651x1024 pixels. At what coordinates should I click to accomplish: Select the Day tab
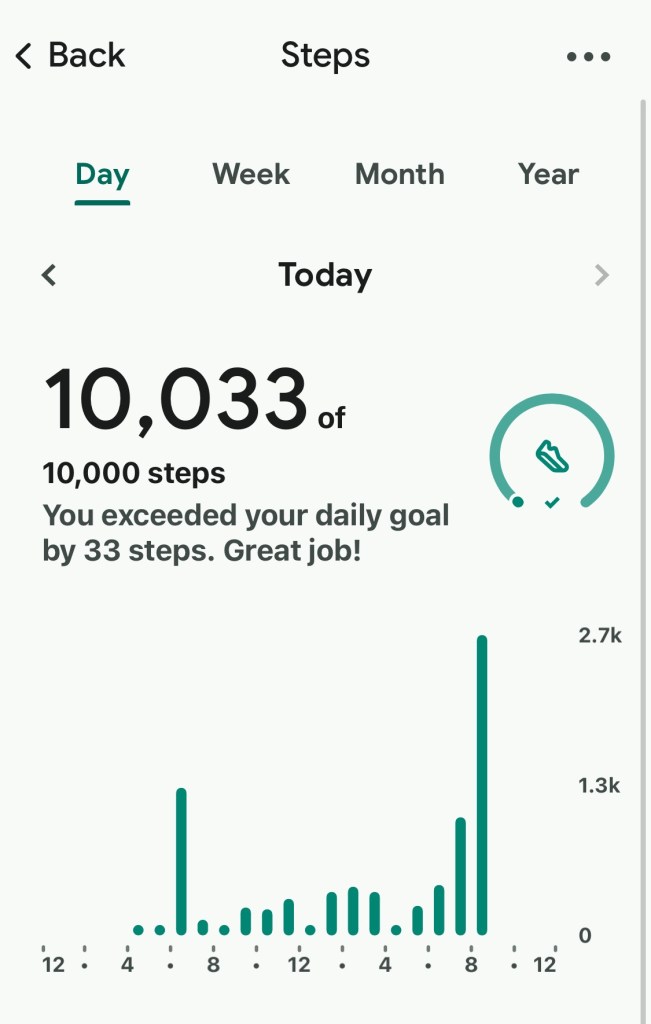coord(102,175)
